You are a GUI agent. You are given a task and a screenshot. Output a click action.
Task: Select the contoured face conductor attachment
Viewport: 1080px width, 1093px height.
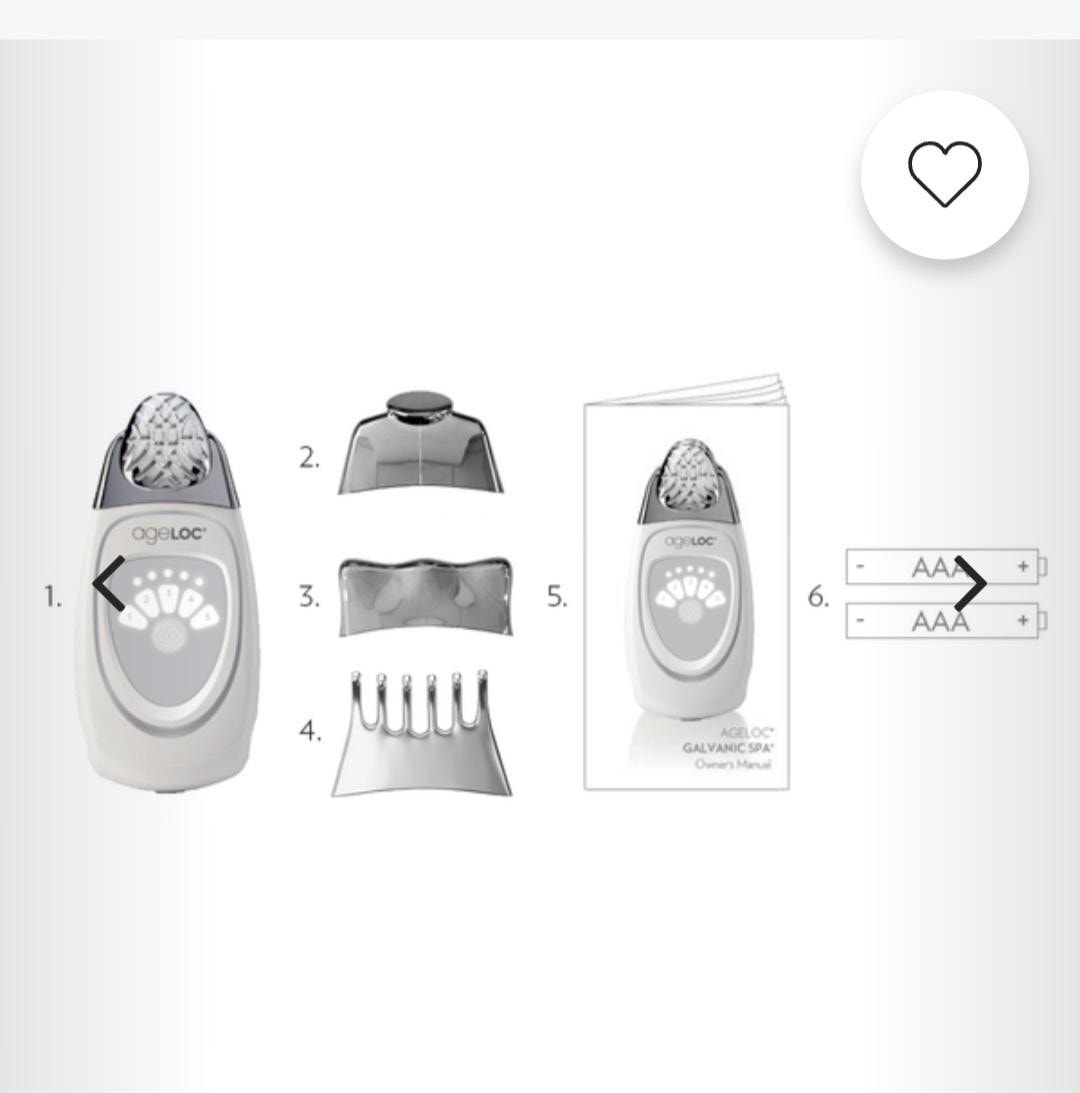click(425, 595)
